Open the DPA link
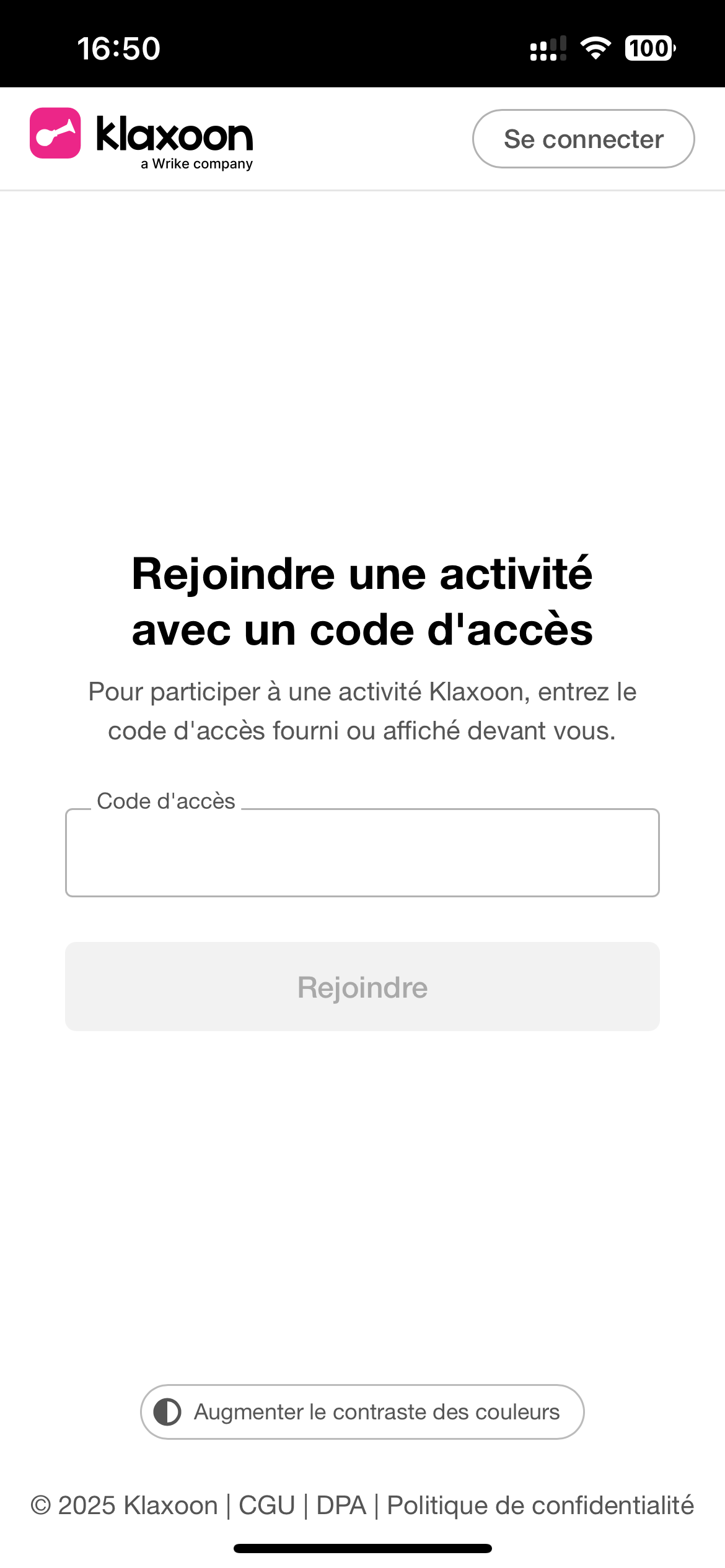This screenshot has width=725, height=1568. [341, 1505]
